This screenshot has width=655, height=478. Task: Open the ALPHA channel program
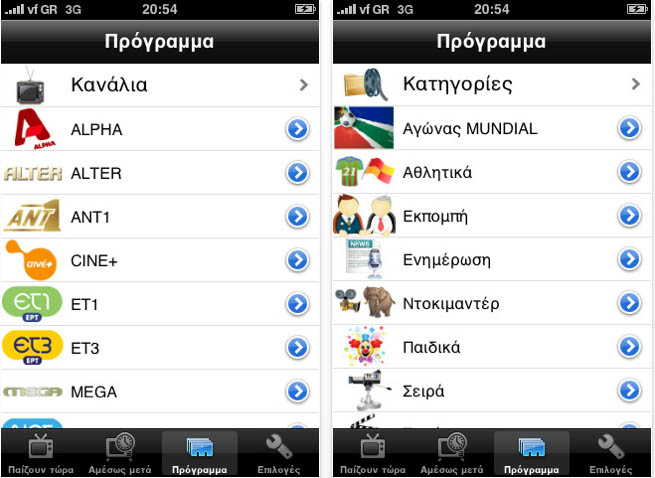[160, 129]
